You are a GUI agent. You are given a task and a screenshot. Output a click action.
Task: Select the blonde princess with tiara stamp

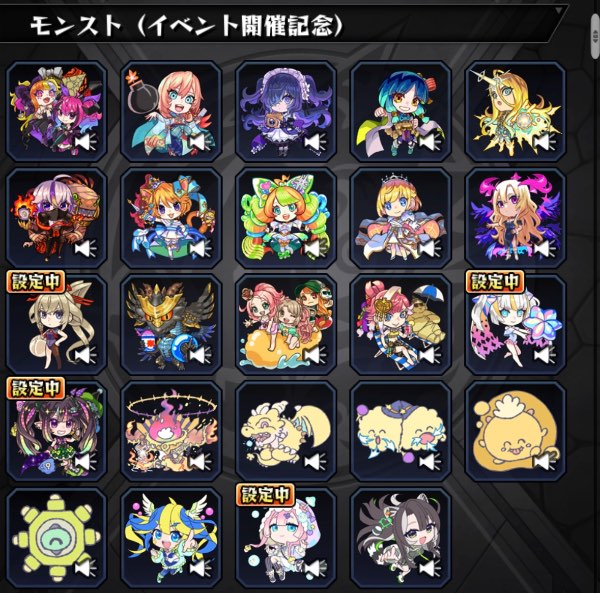click(401, 218)
